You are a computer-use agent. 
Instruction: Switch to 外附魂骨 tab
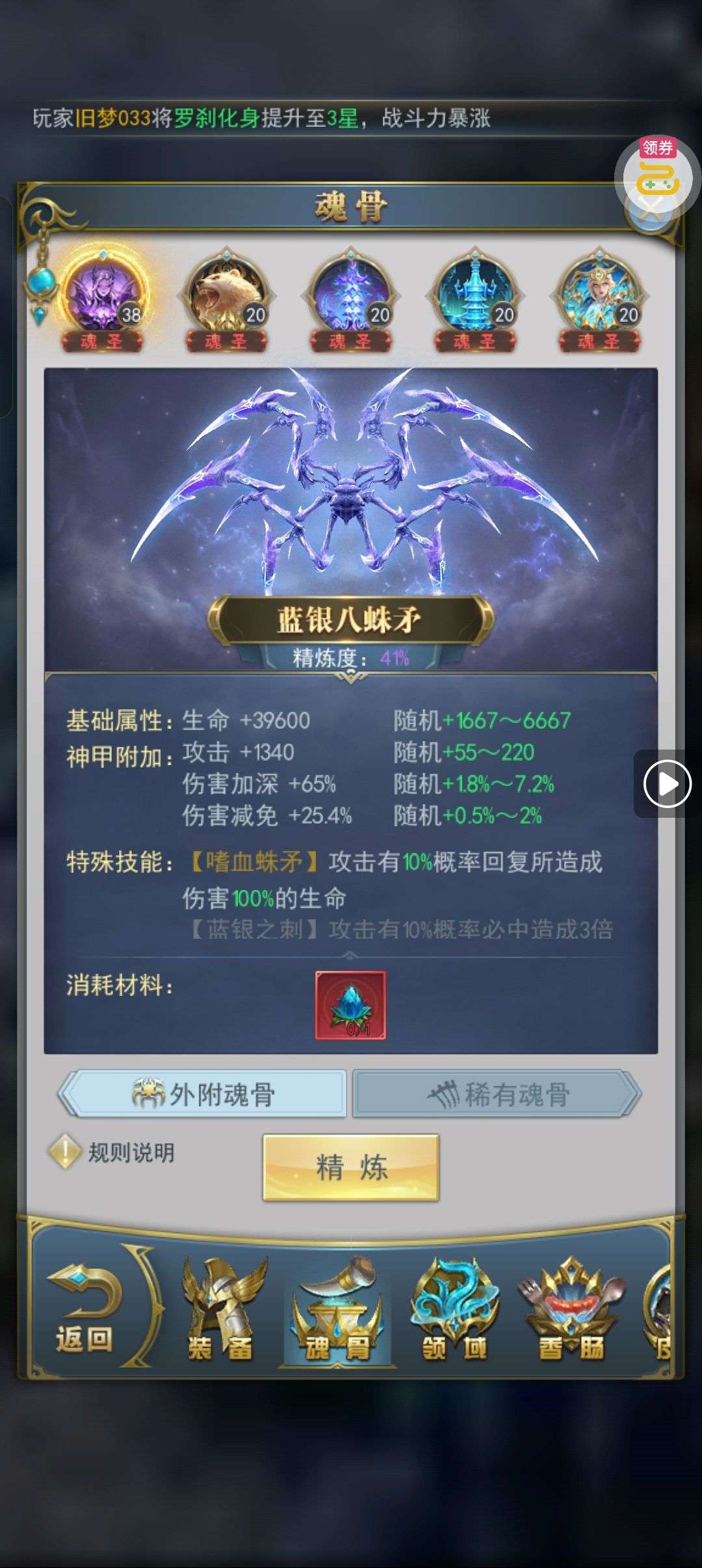point(203,1095)
